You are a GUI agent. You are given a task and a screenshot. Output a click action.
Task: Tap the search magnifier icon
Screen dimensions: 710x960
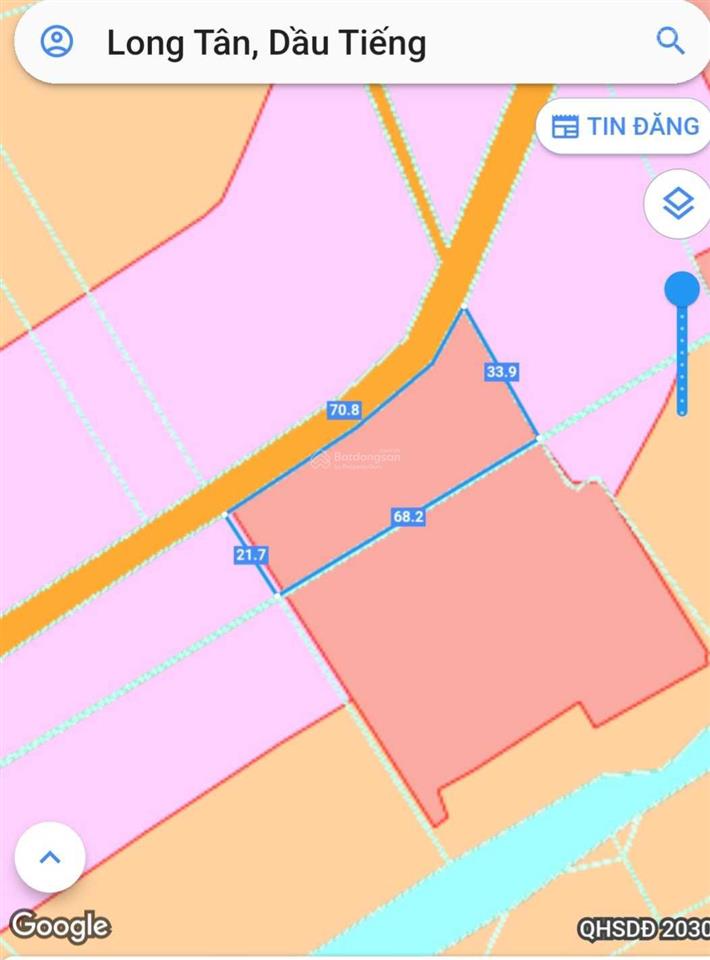669,41
